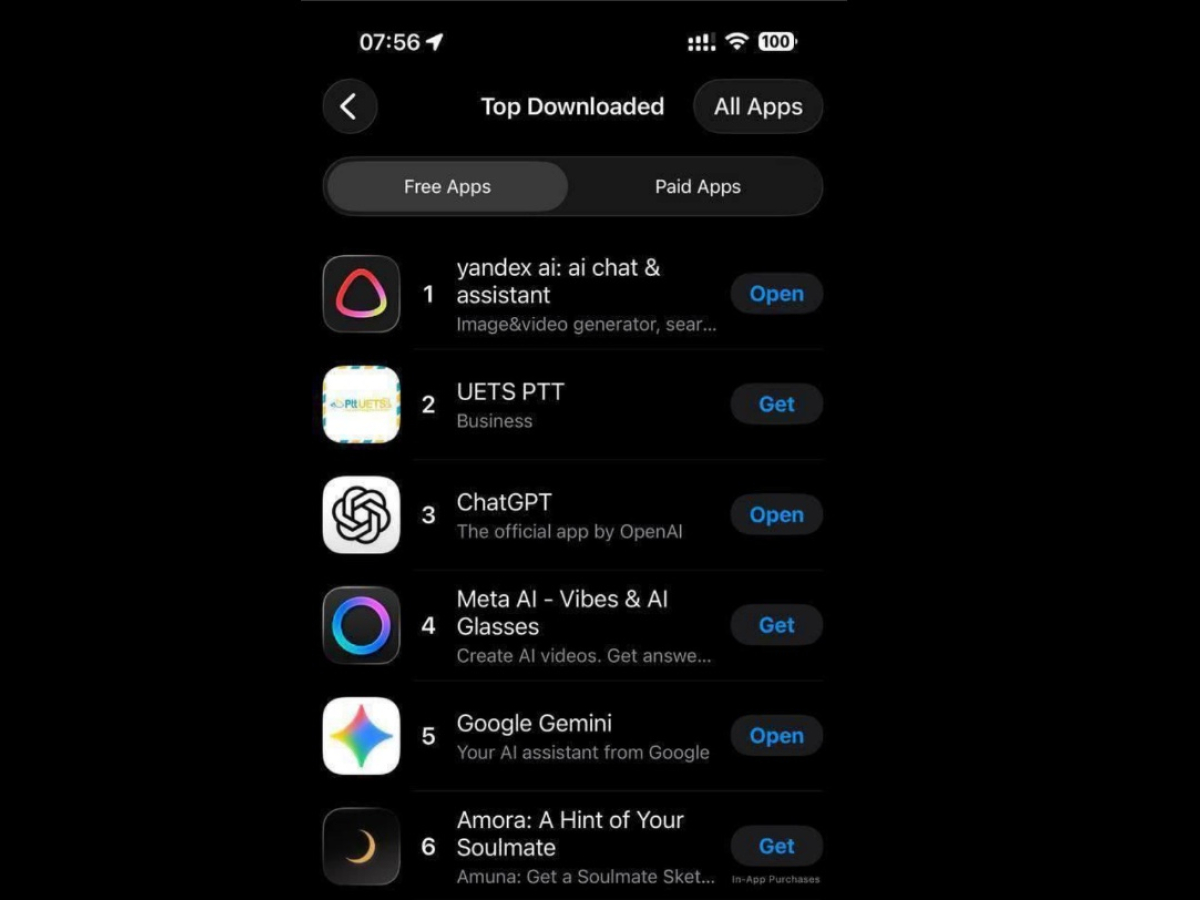Screen dimensions: 1200x900
Task: Get the Meta AI app
Action: pos(776,625)
